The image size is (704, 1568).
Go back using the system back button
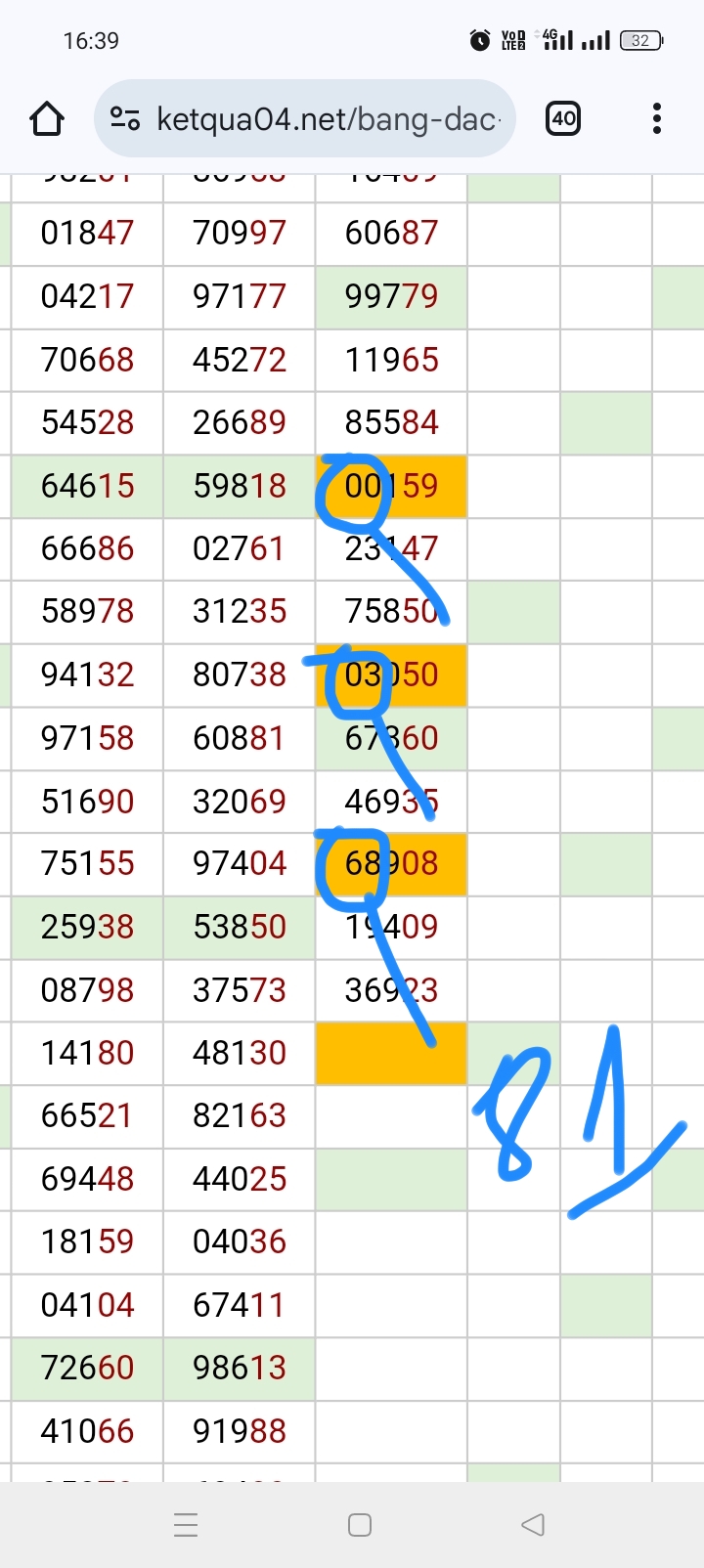pos(533,1525)
